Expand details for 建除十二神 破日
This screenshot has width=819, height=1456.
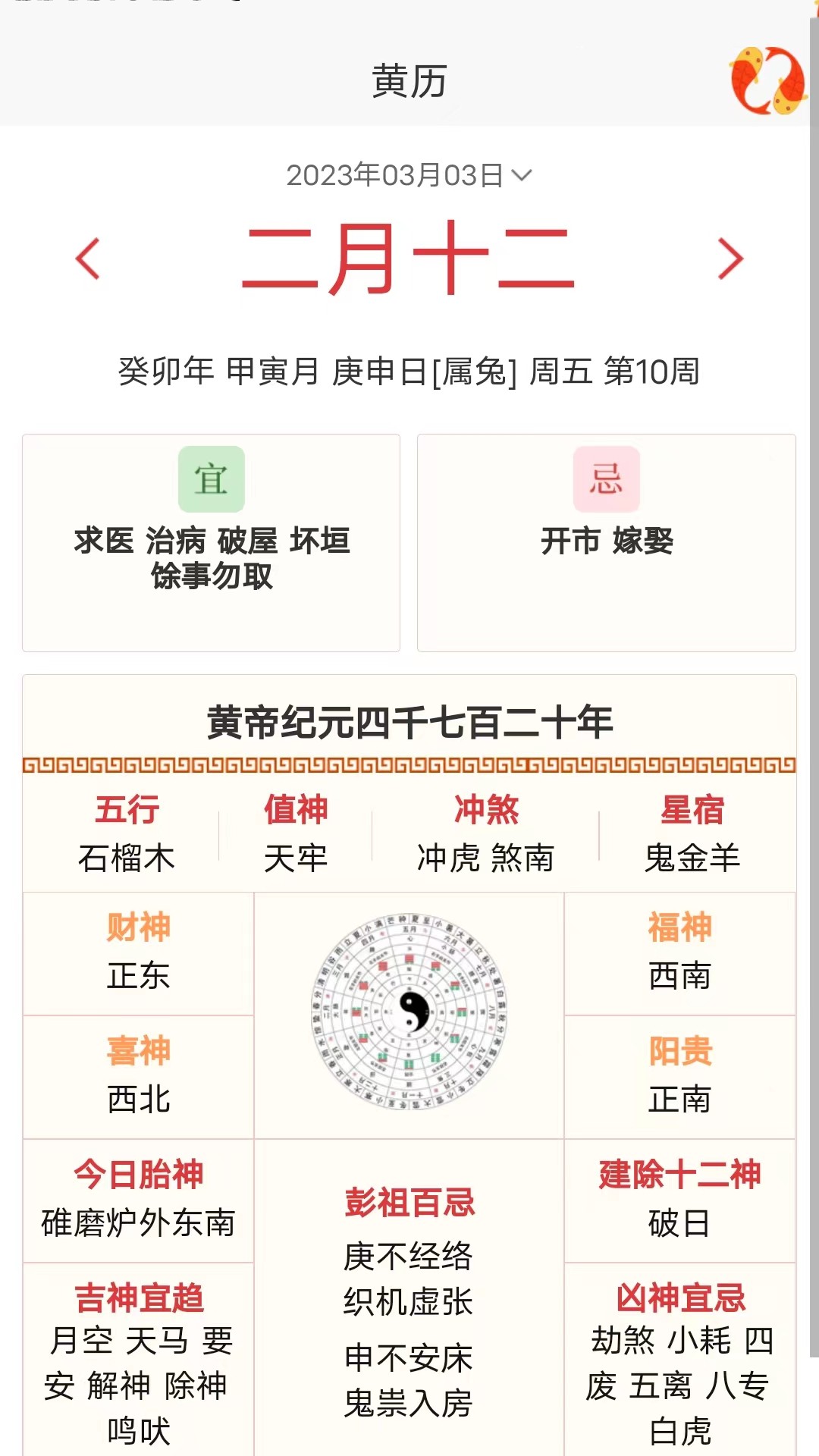coord(680,1198)
